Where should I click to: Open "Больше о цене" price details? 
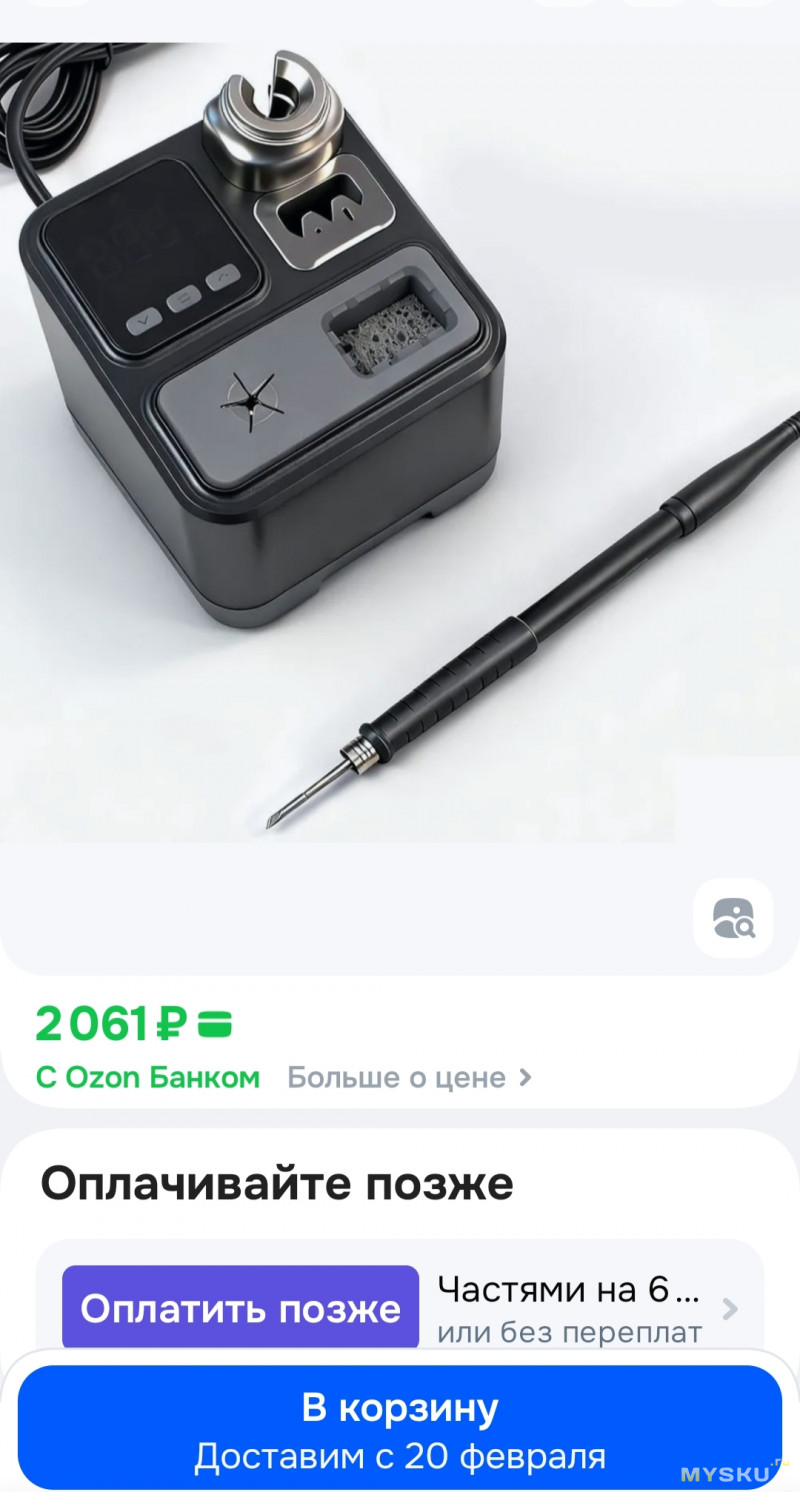pos(409,1078)
